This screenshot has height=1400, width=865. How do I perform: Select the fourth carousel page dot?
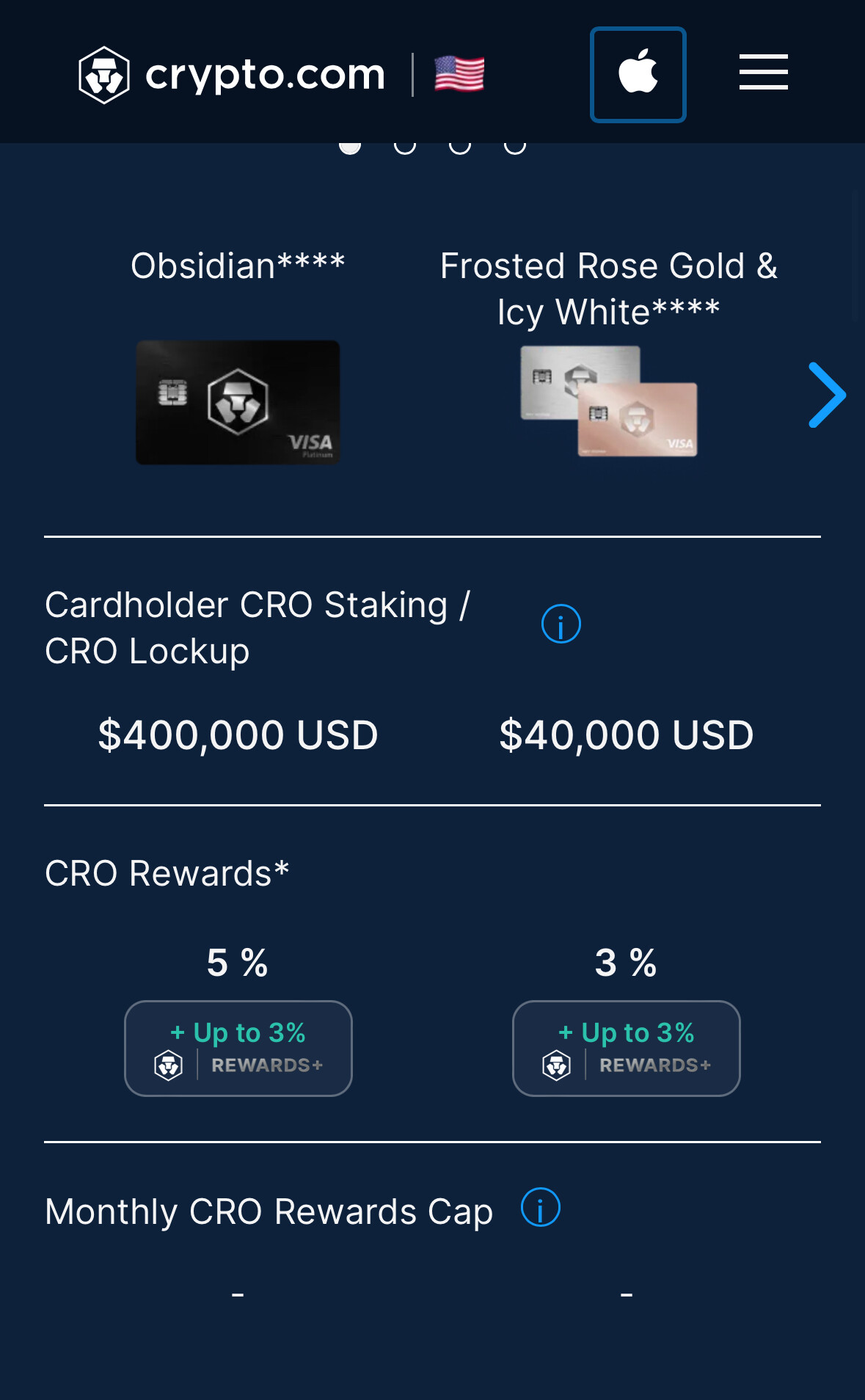(x=515, y=145)
